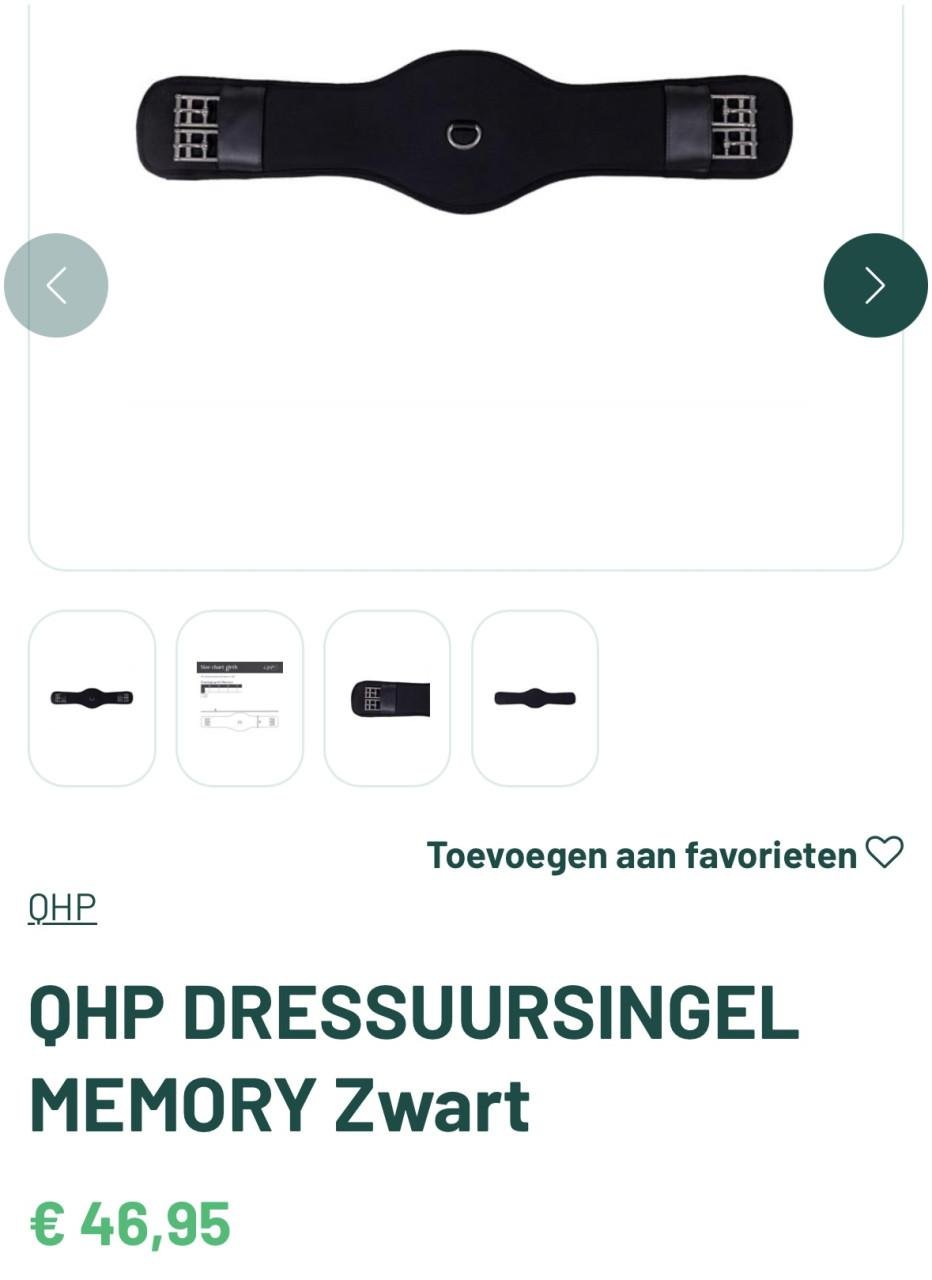Viewport: 932px width, 1280px height.
Task: Open the size chart girth thumbnail
Action: (x=239, y=696)
